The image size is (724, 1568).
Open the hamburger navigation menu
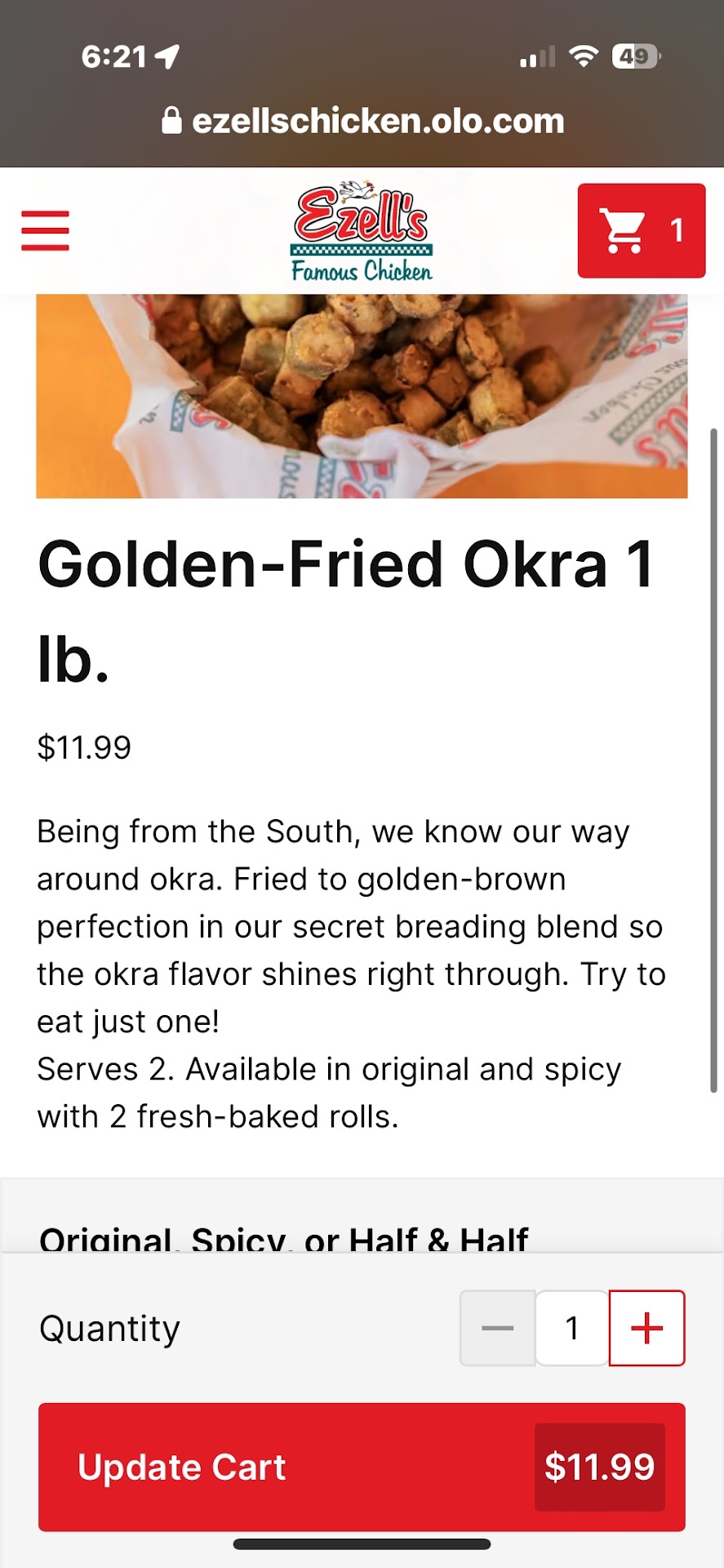coord(45,230)
